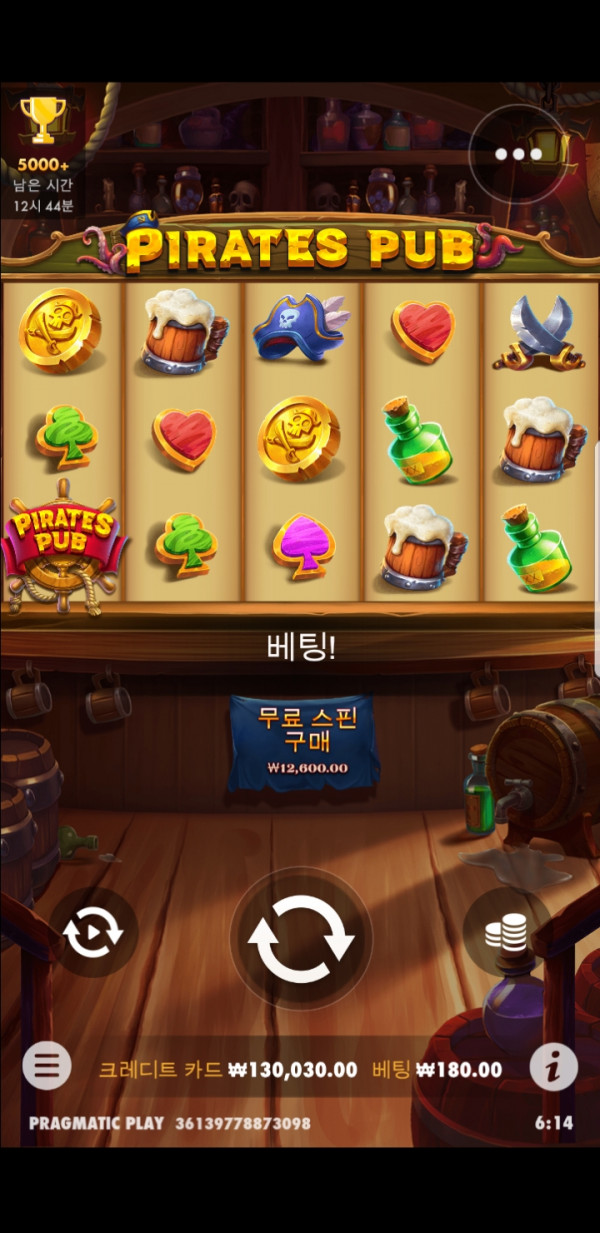Open the hamburger menu
This screenshot has height=1233, width=600.
47,1066
